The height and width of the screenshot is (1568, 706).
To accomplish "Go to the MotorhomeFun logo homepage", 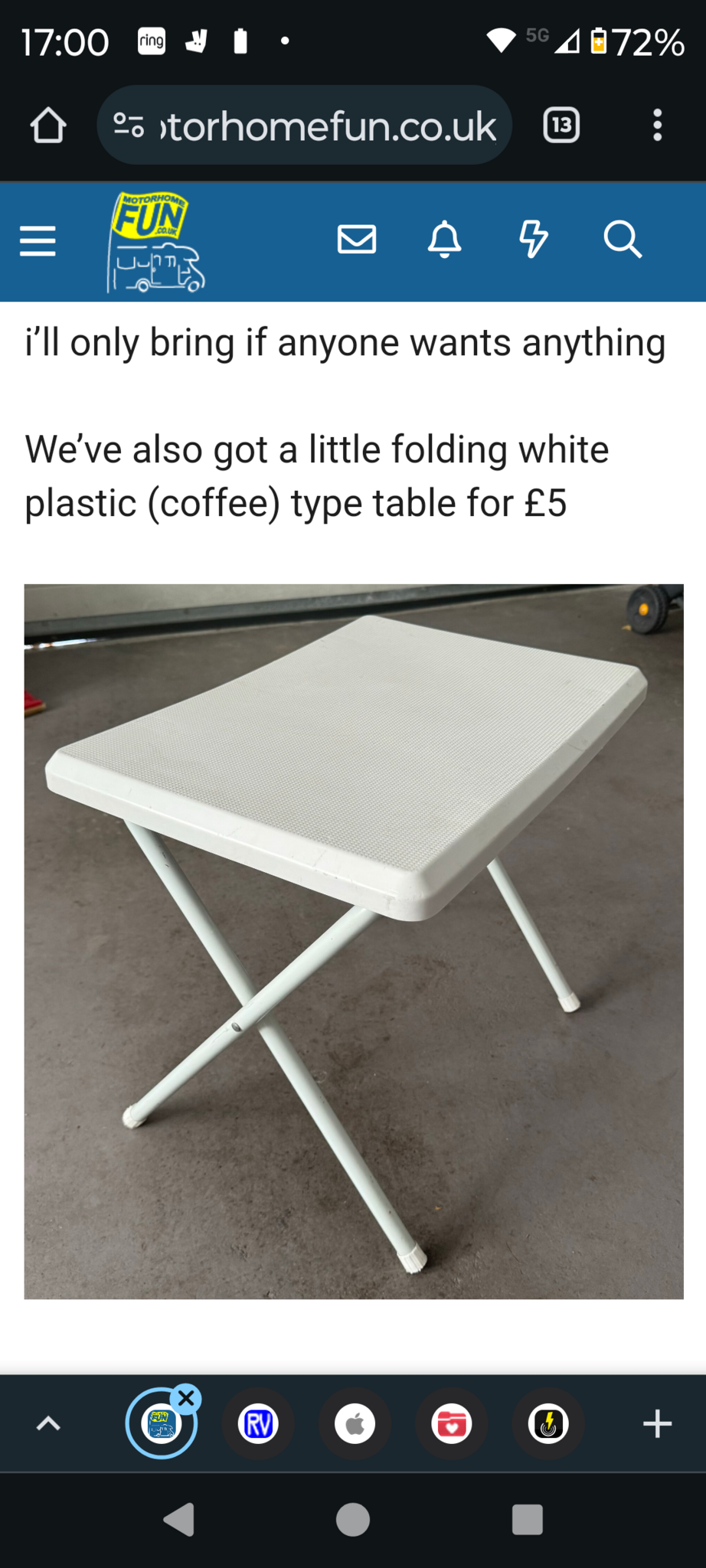I will click(x=155, y=242).
